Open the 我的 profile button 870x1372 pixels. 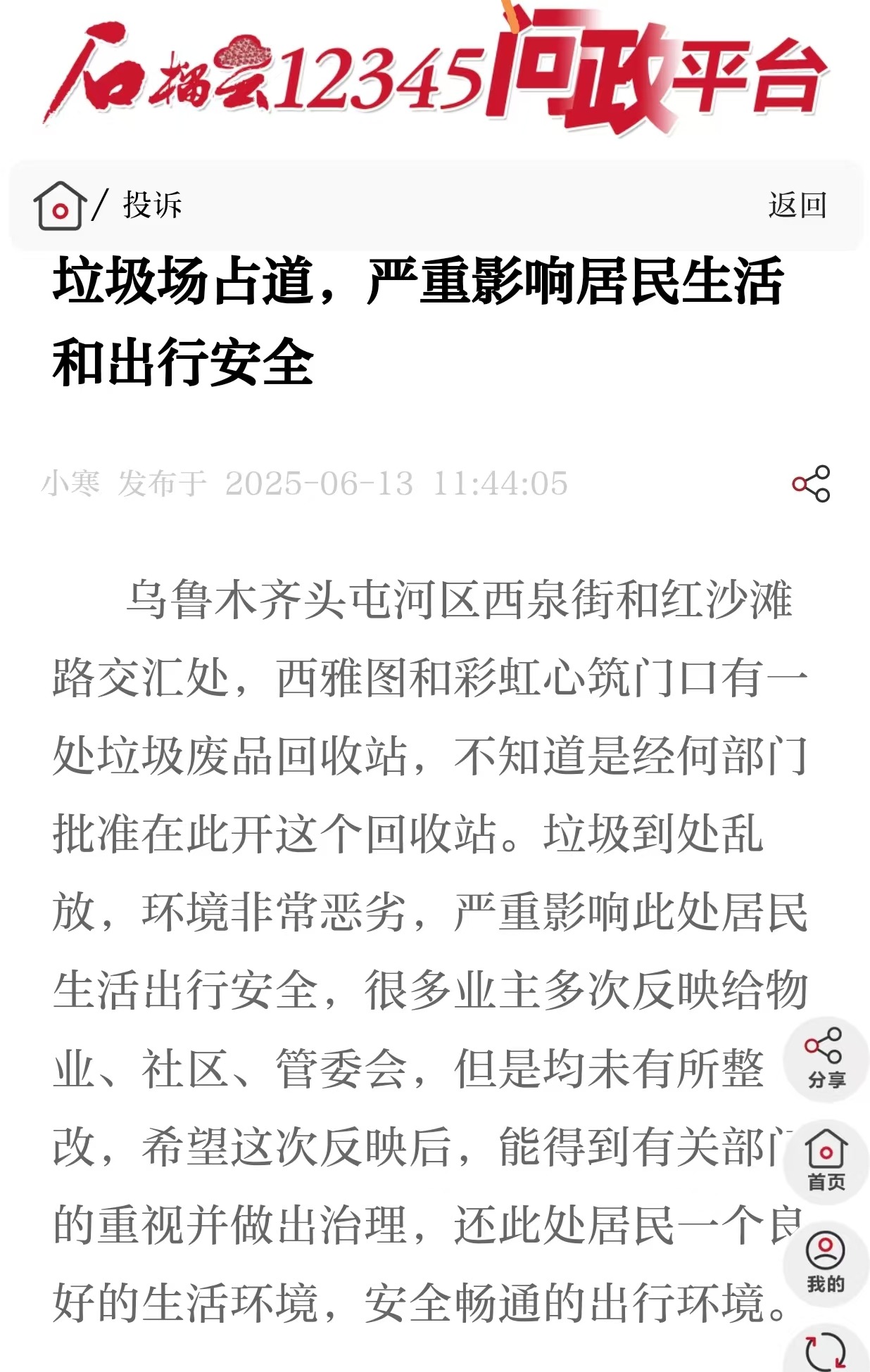pyautogui.click(x=826, y=1264)
